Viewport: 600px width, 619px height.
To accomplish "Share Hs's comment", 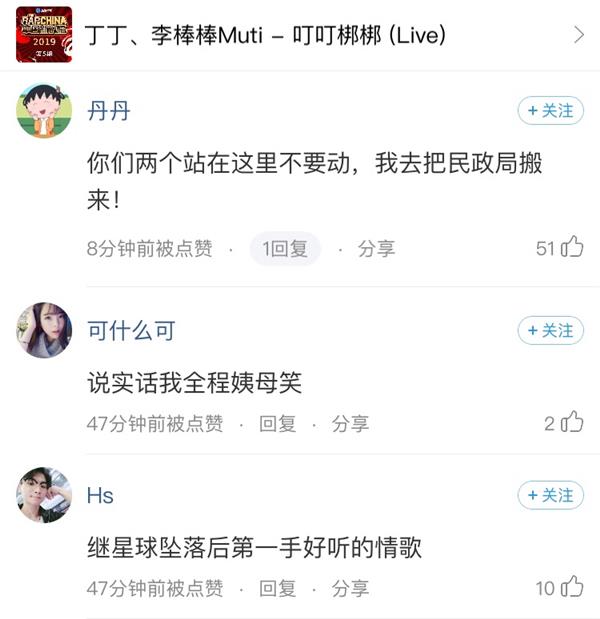I will 350,588.
